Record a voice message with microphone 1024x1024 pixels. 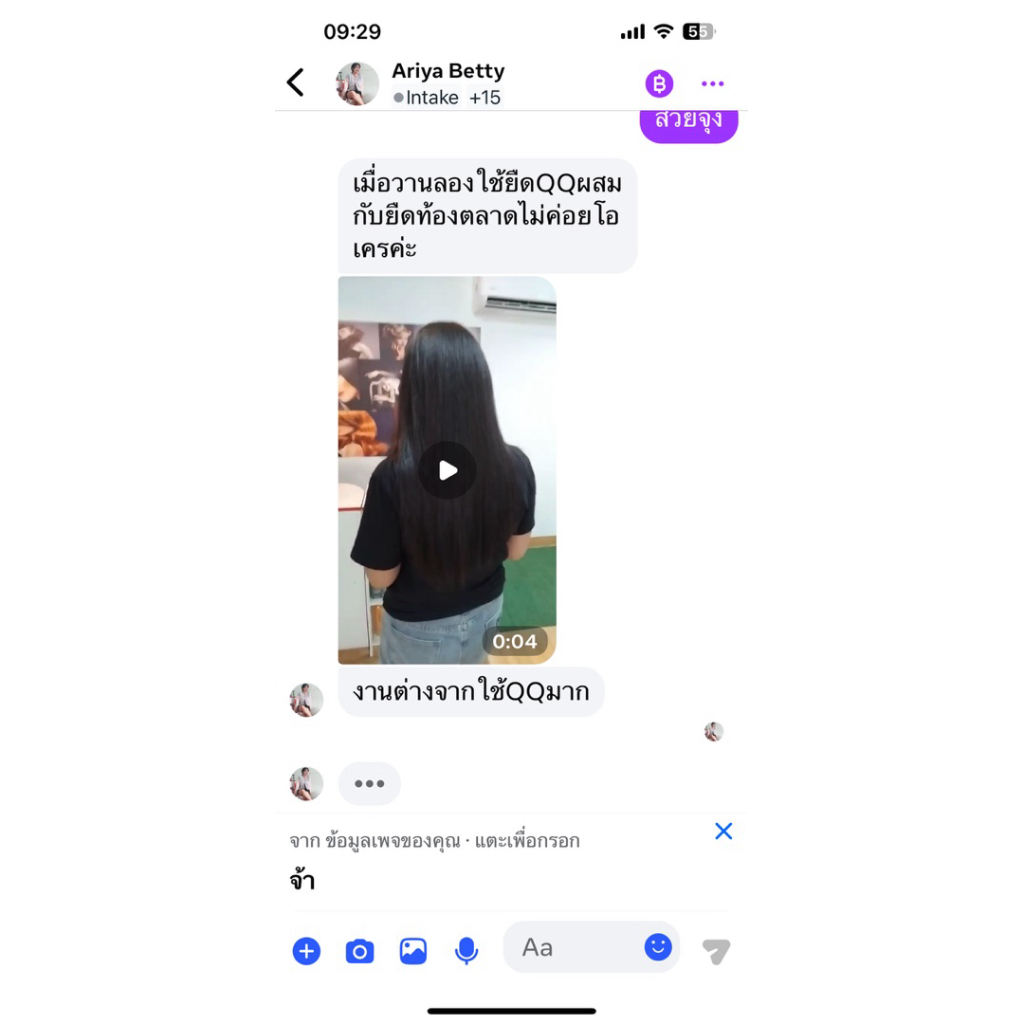(x=466, y=951)
